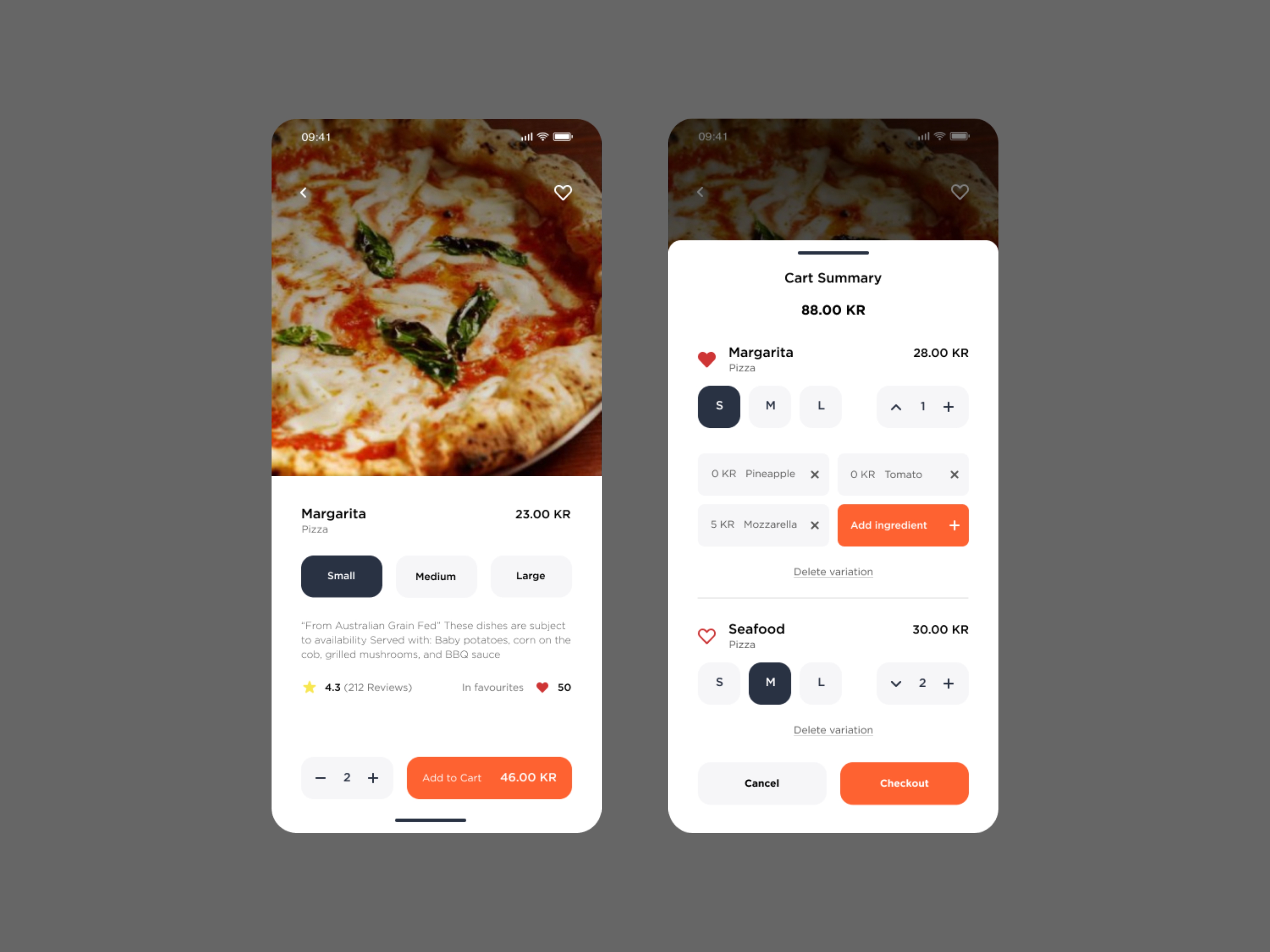Delete the Margarita variation
Image resolution: width=1270 pixels, height=952 pixels.
(833, 572)
